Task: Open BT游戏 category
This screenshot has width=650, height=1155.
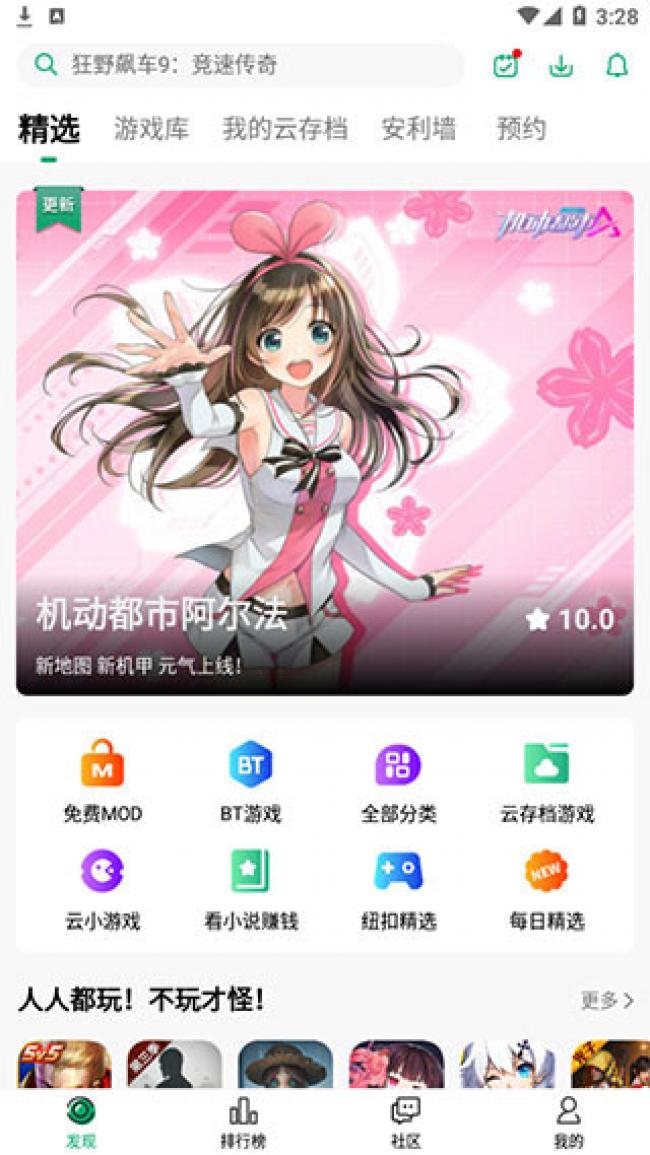Action: pyautogui.click(x=250, y=782)
